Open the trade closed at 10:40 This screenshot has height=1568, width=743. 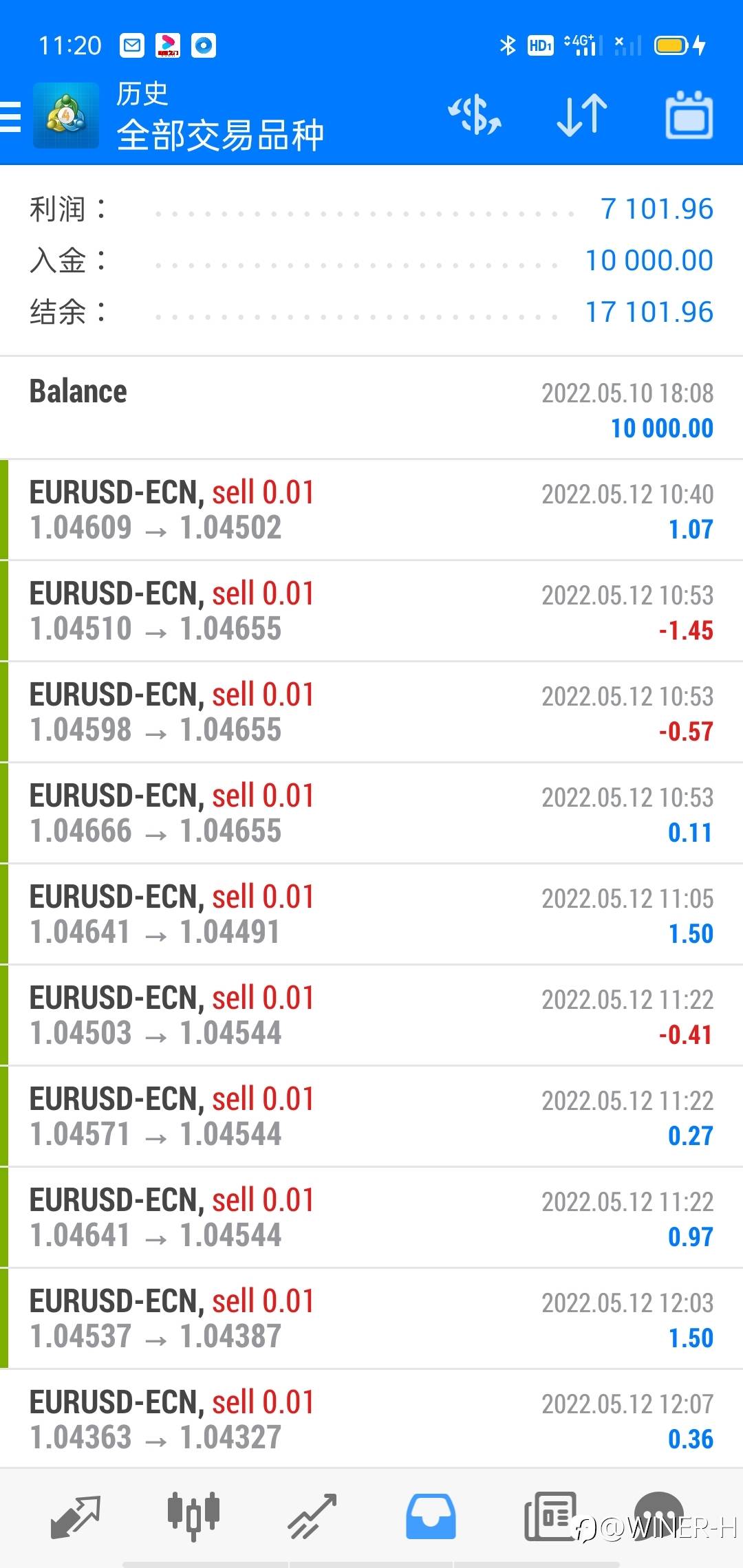pyautogui.click(x=371, y=510)
